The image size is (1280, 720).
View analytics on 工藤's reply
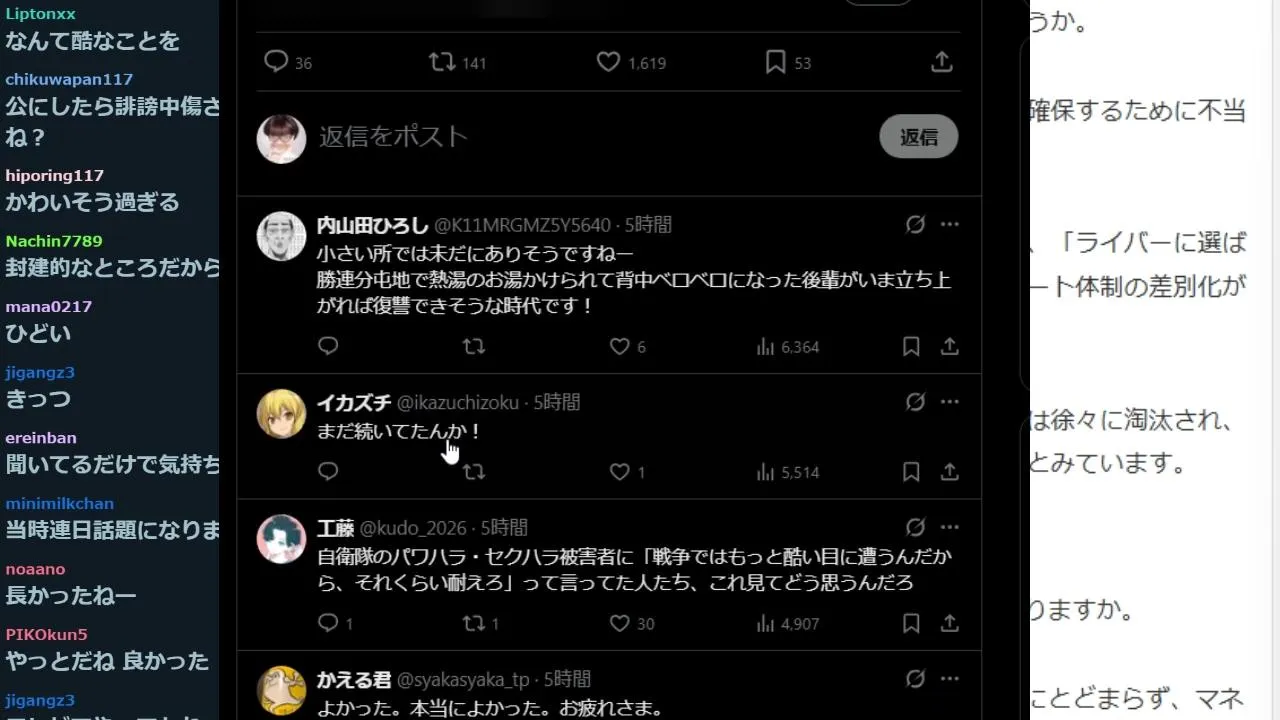coord(766,623)
